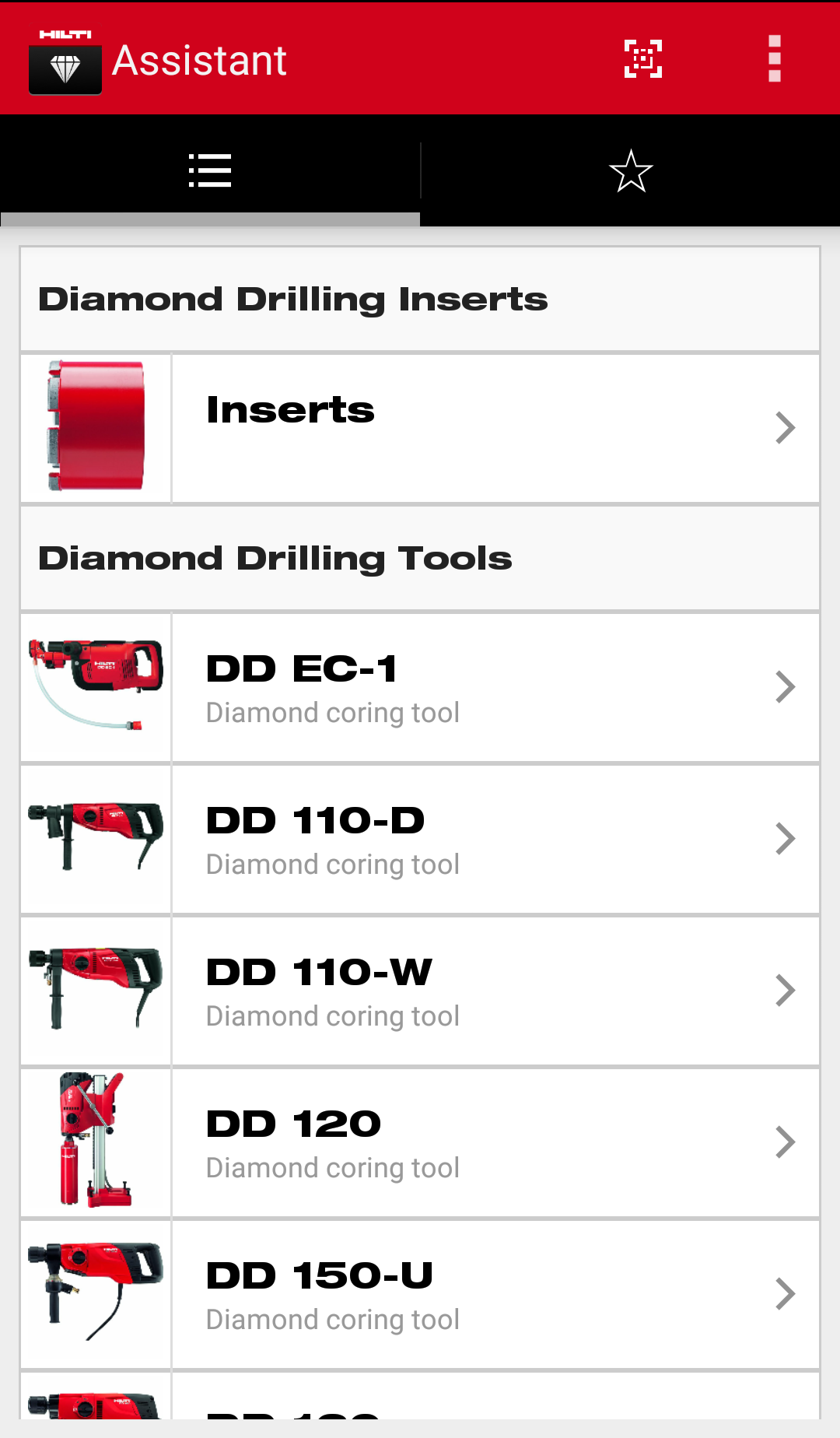Switch to the favorites star tab
The height and width of the screenshot is (1438, 840).
pyautogui.click(x=630, y=170)
